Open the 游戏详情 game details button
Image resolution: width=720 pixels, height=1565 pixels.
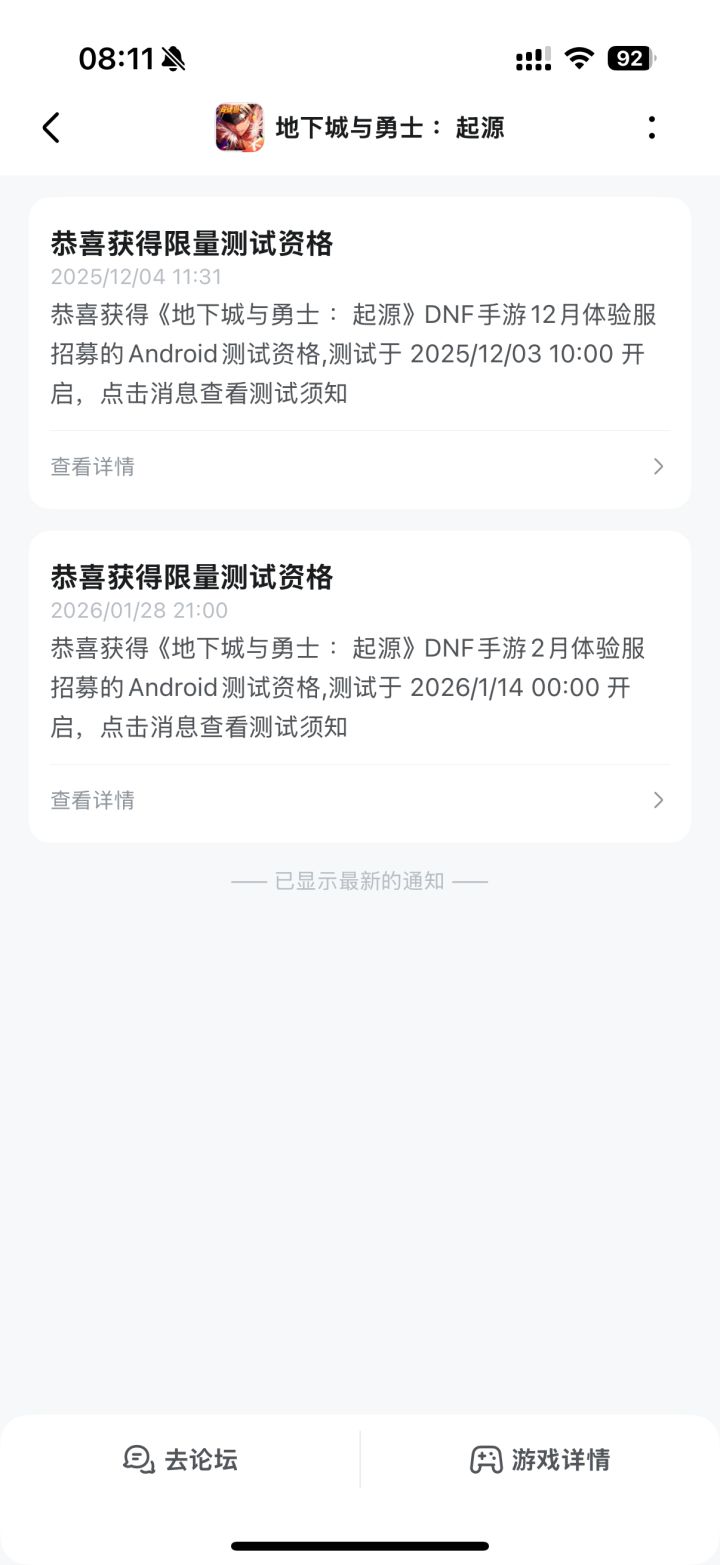[x=538, y=1460]
